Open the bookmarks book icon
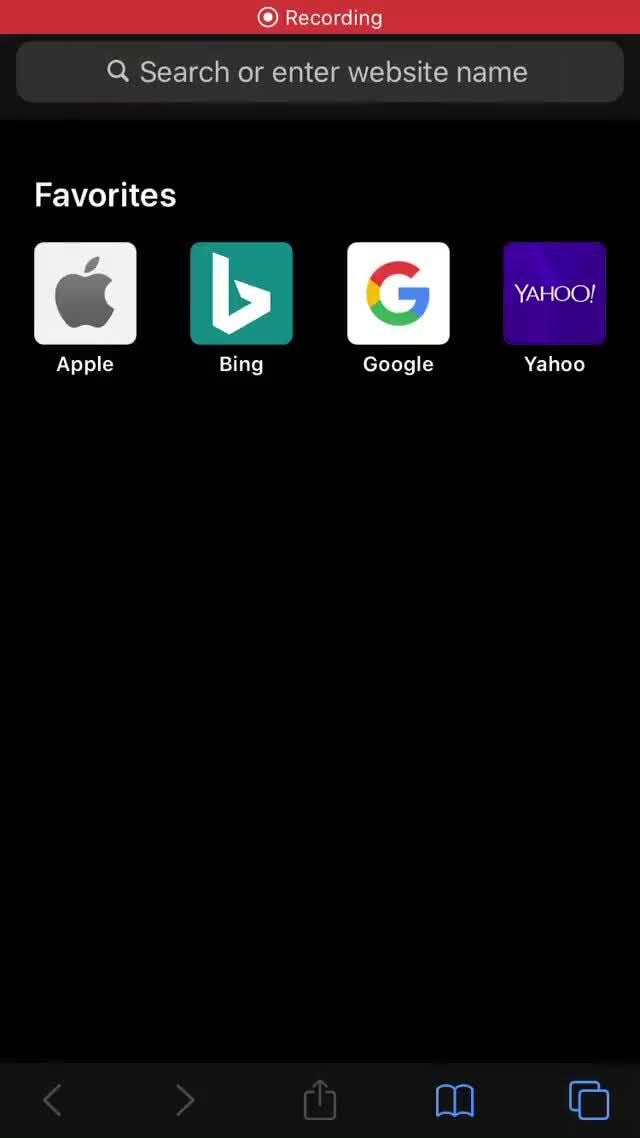The width and height of the screenshot is (640, 1138). click(455, 1100)
